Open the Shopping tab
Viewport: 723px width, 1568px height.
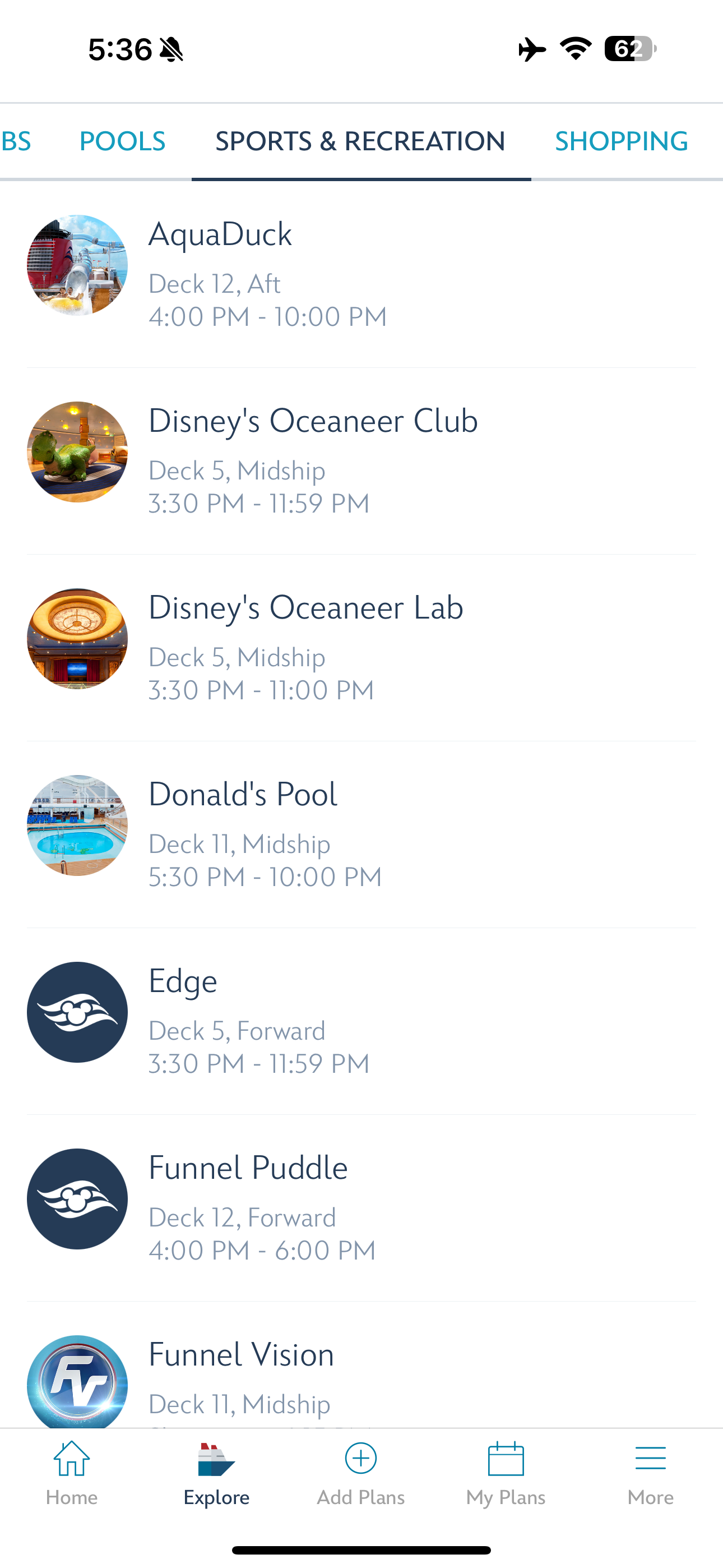621,141
